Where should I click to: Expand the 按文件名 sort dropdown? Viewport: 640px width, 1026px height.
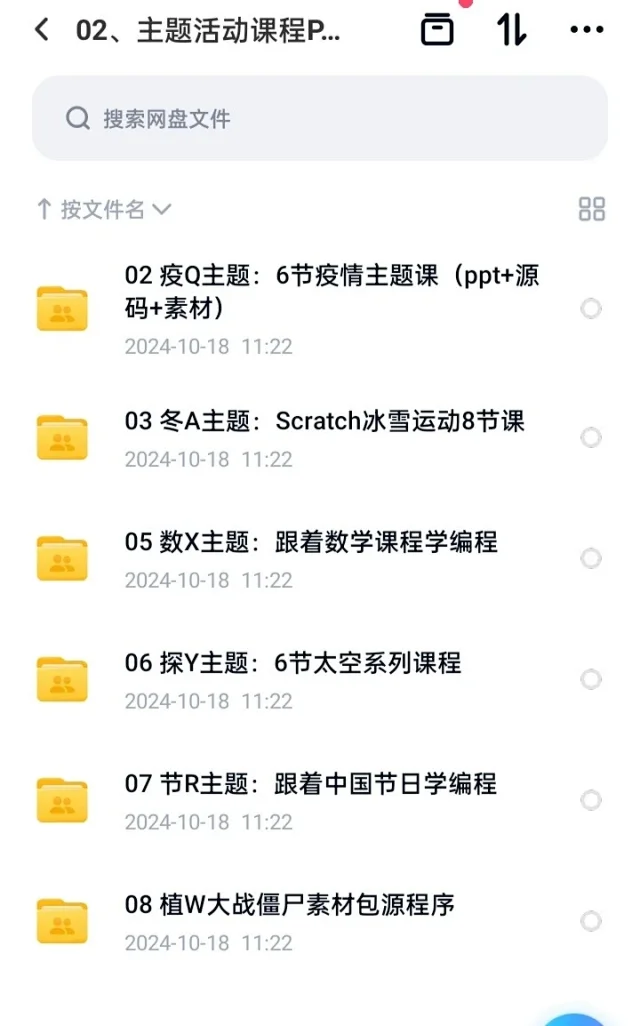click(105, 209)
